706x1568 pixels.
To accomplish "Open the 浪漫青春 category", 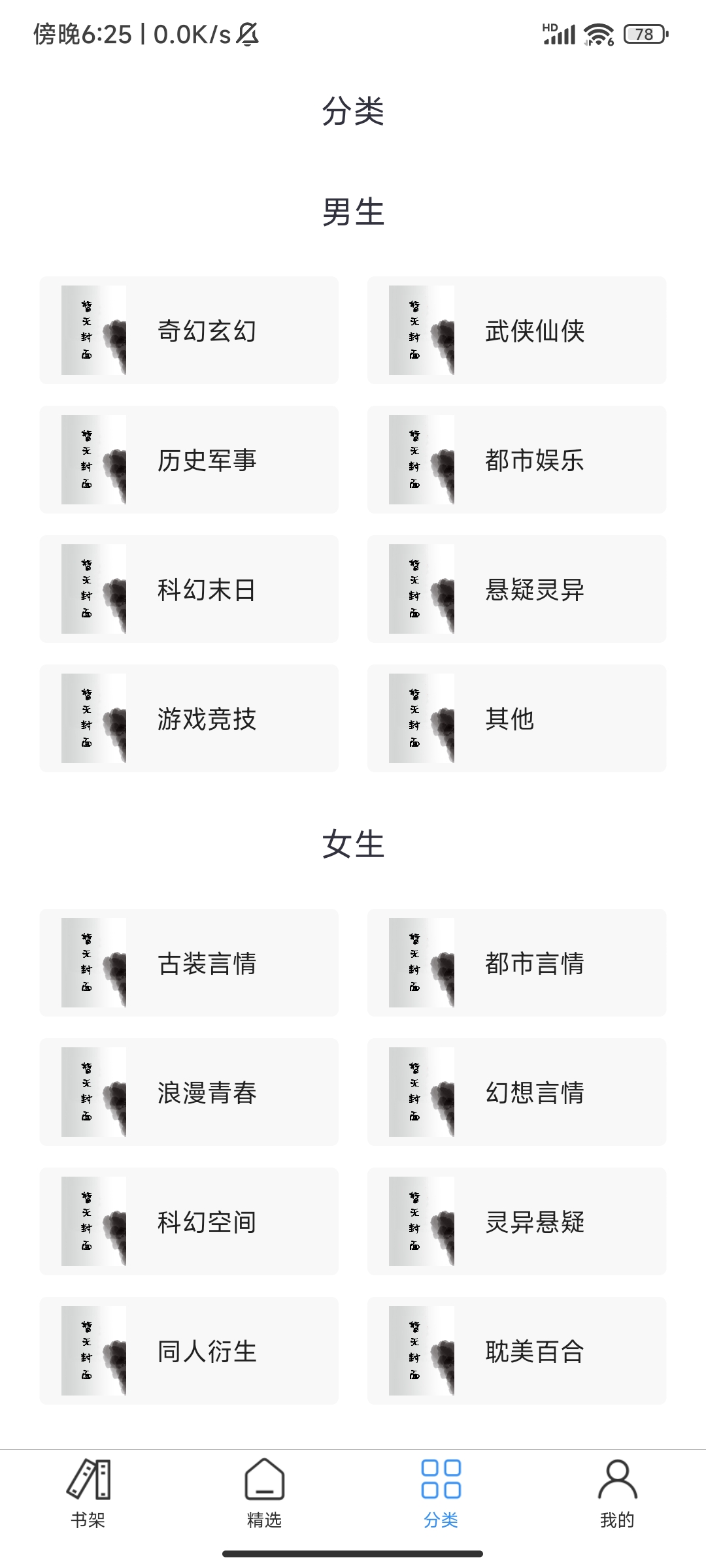I will (189, 1092).
